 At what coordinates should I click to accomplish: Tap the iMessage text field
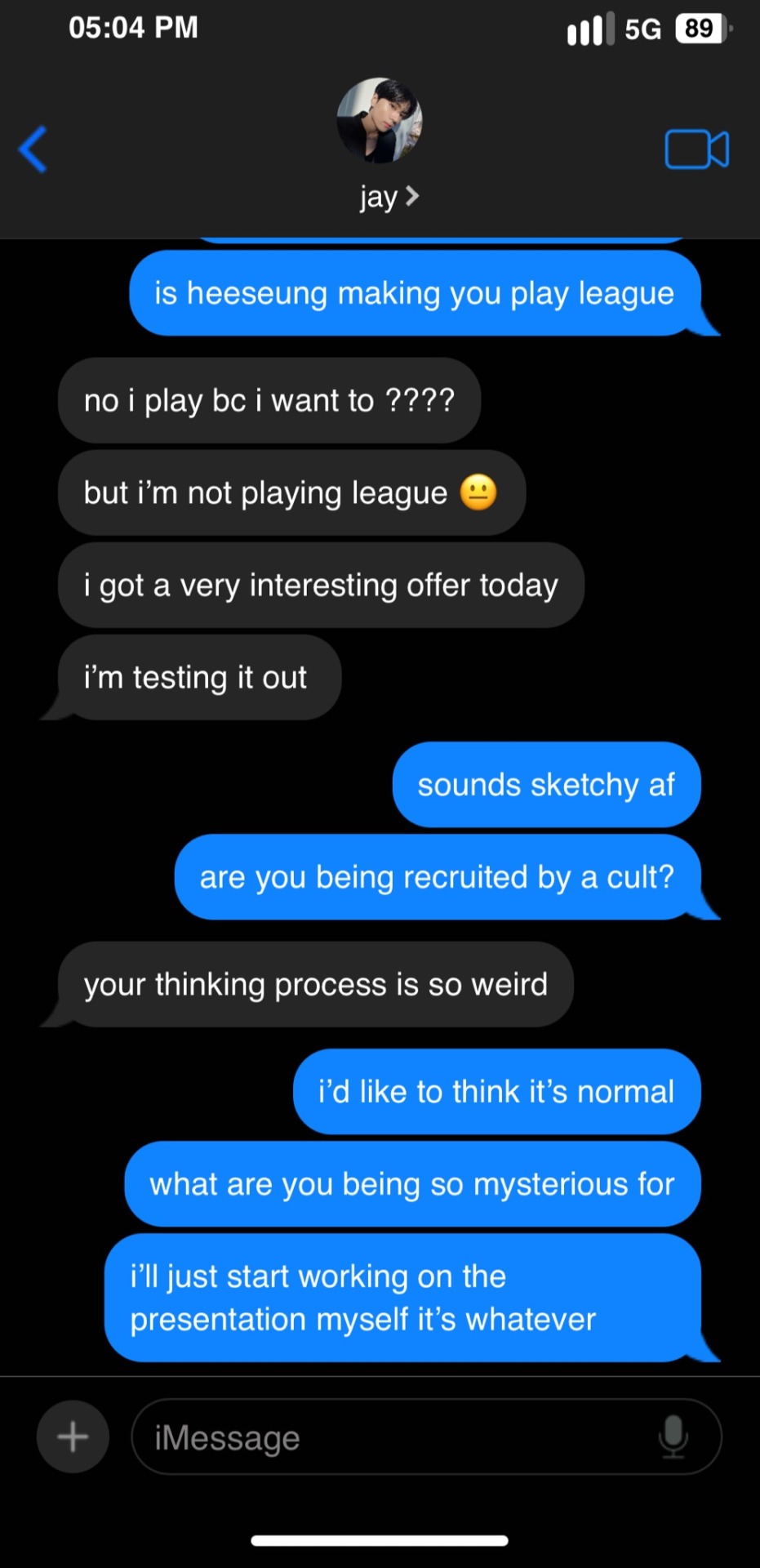pyautogui.click(x=392, y=1437)
